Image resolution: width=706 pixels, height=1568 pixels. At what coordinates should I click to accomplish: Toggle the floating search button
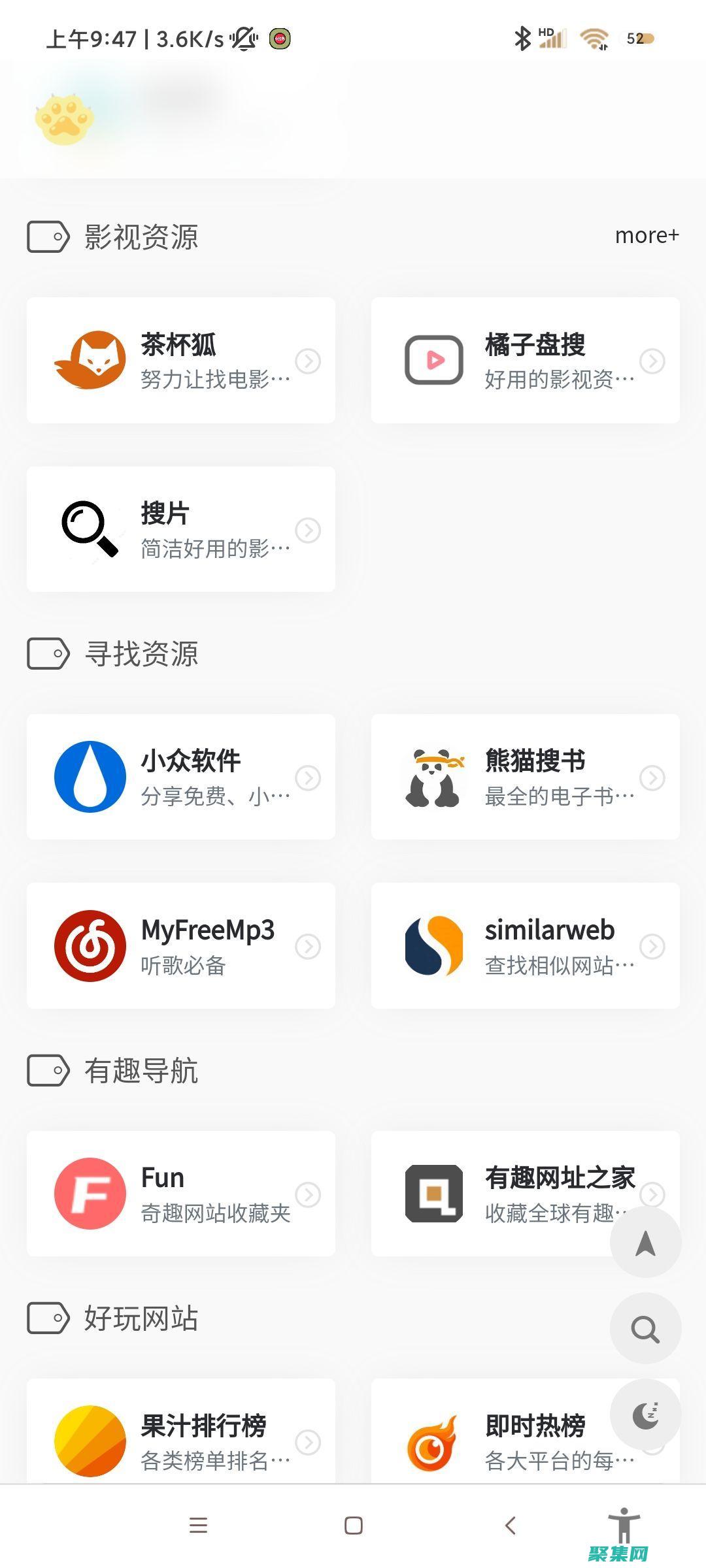(x=645, y=1329)
